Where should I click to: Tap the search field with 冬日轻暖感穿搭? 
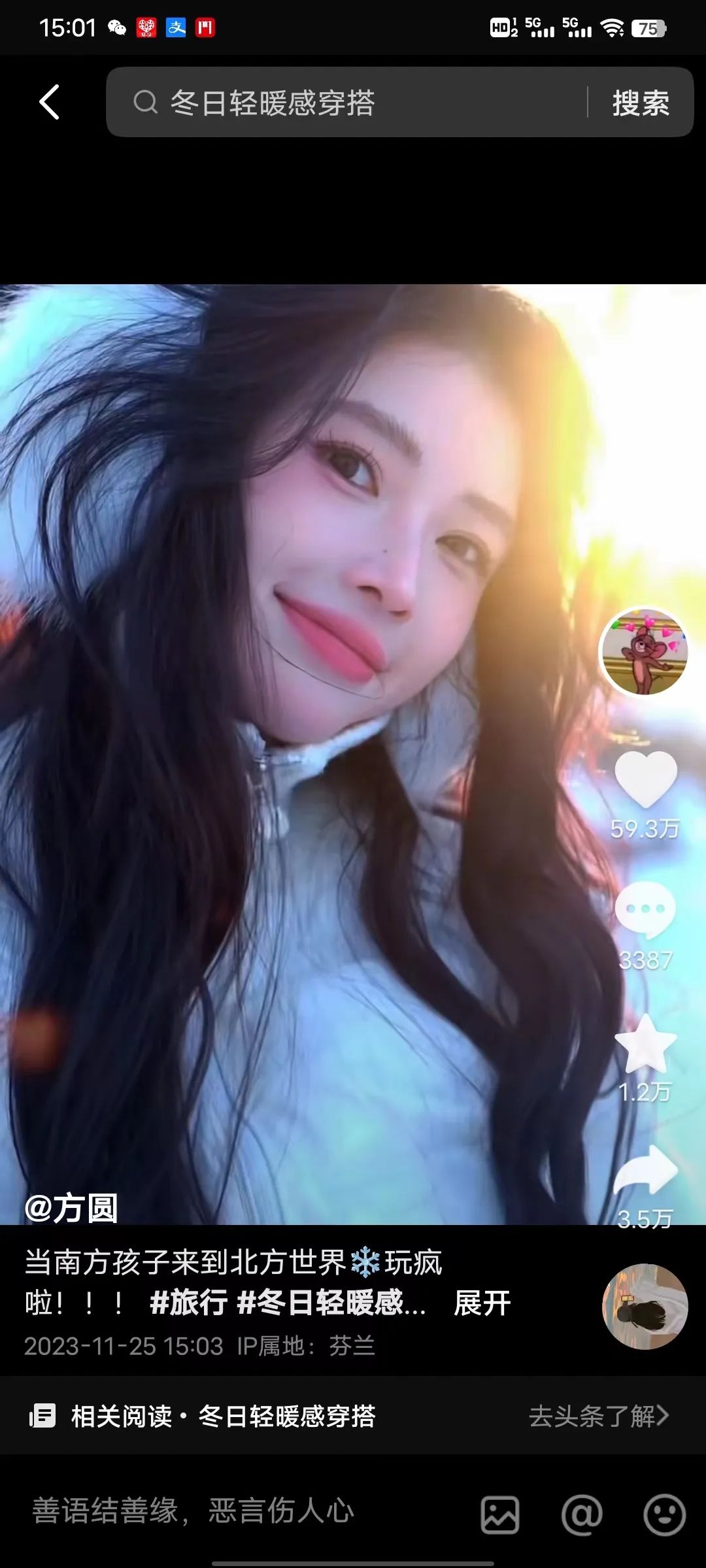tap(346, 103)
